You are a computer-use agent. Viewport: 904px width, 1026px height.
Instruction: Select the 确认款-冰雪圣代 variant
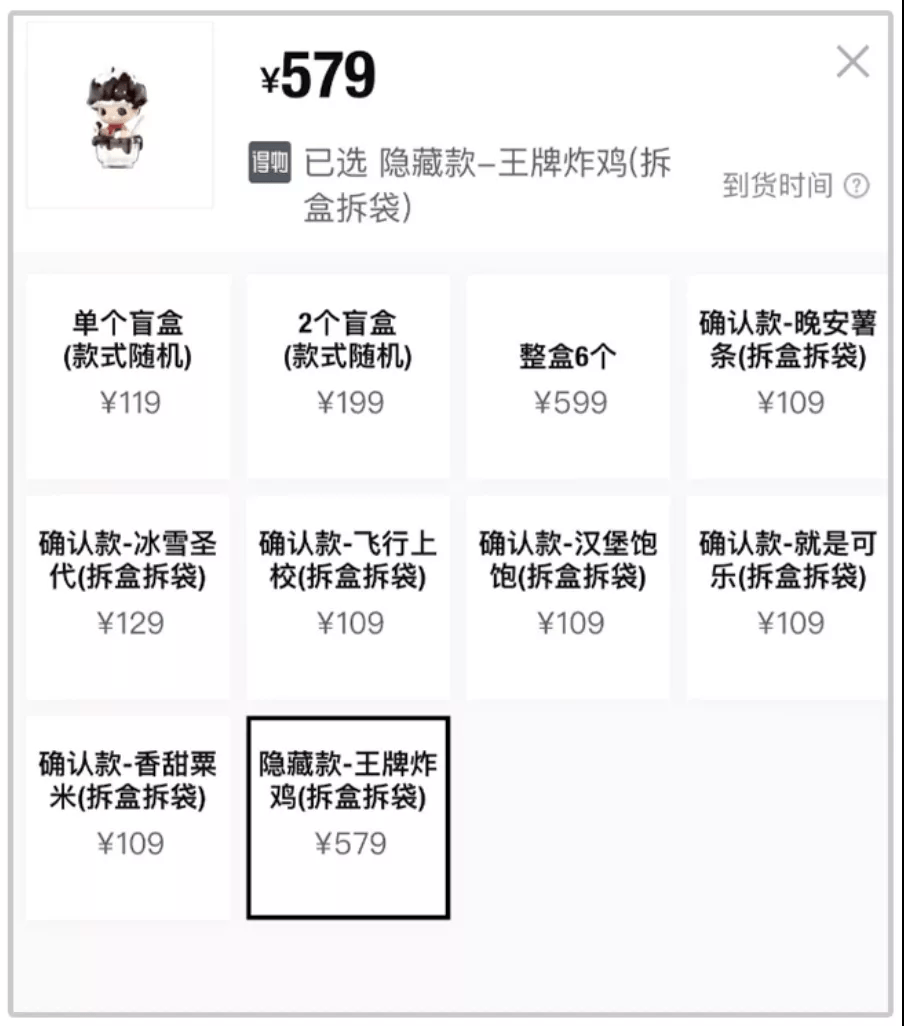(x=128, y=597)
